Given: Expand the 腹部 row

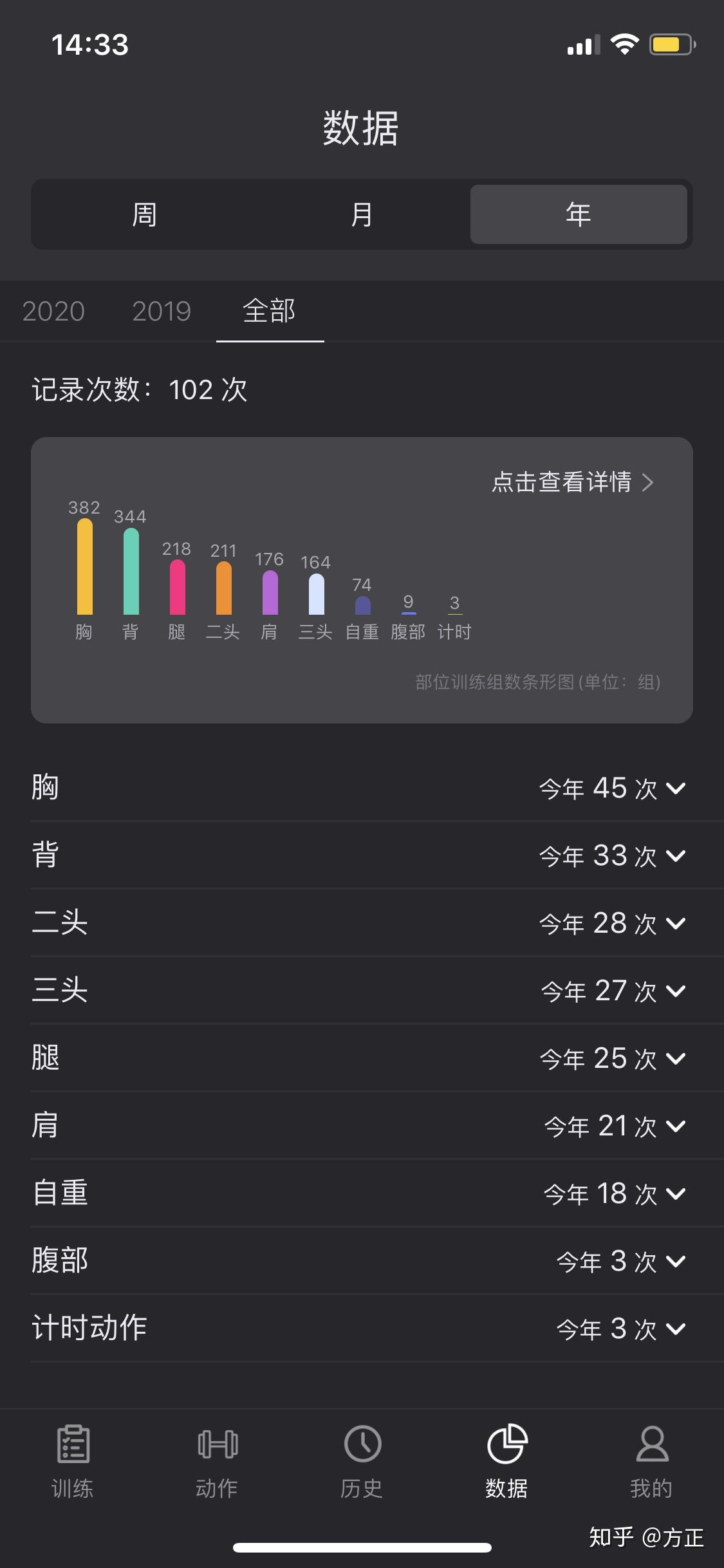Looking at the screenshot, I should 675,1261.
